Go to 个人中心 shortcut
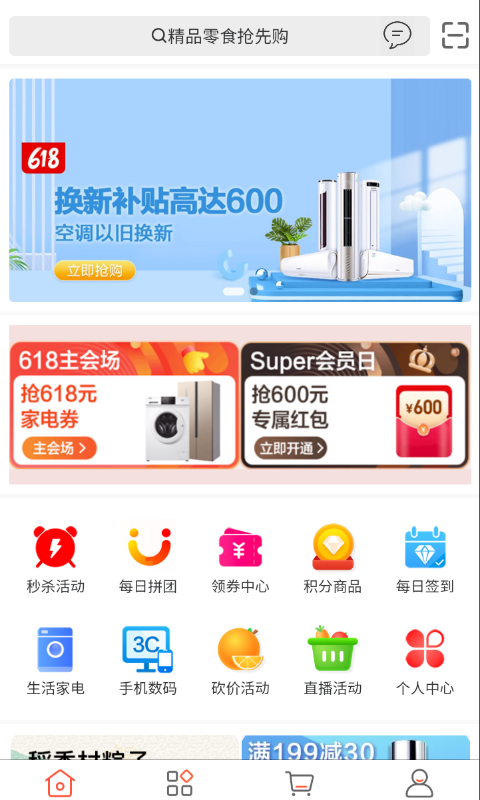 425,661
